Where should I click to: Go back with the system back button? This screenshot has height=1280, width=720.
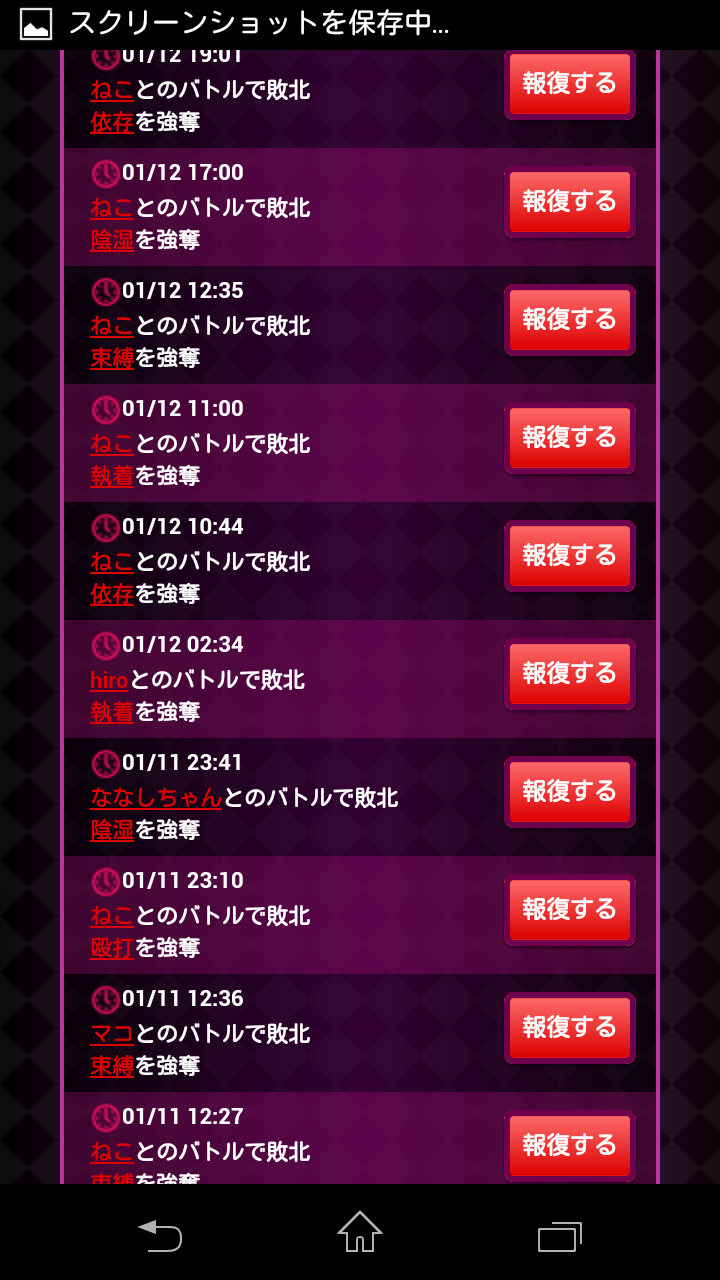[160, 1235]
